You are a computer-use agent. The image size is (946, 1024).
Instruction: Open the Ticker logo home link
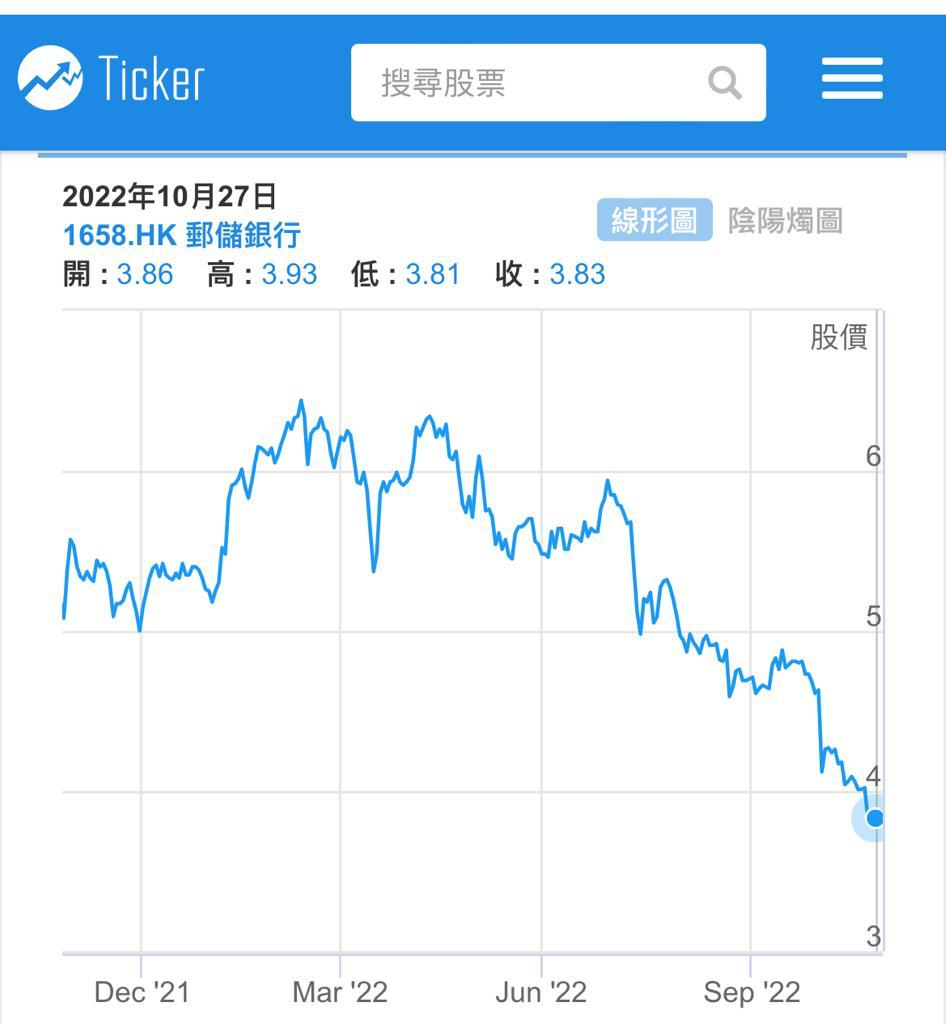coord(112,78)
